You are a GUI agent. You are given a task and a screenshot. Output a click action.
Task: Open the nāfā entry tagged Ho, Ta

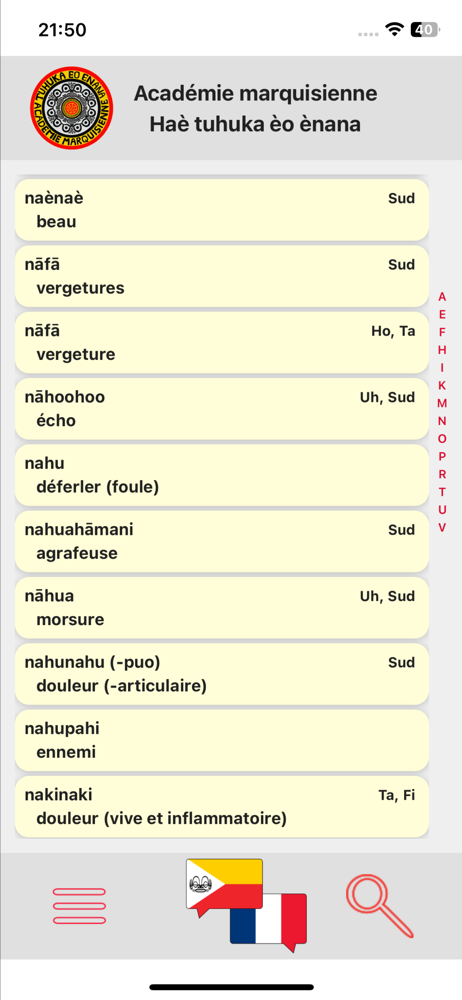pos(221,342)
